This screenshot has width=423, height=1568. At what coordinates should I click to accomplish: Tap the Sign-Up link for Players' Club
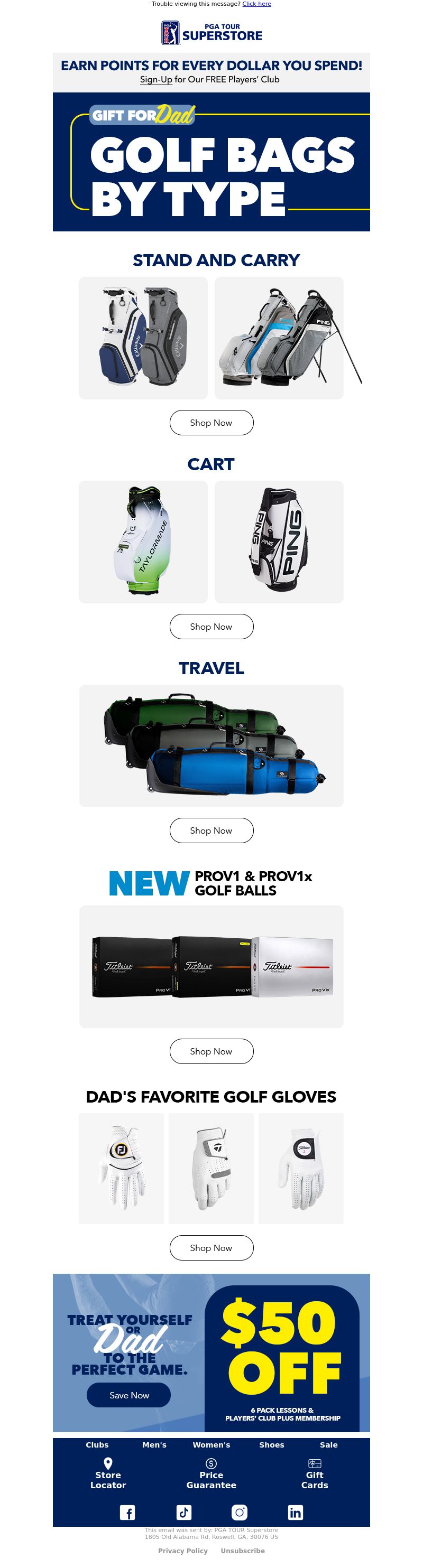pyautogui.click(x=156, y=80)
